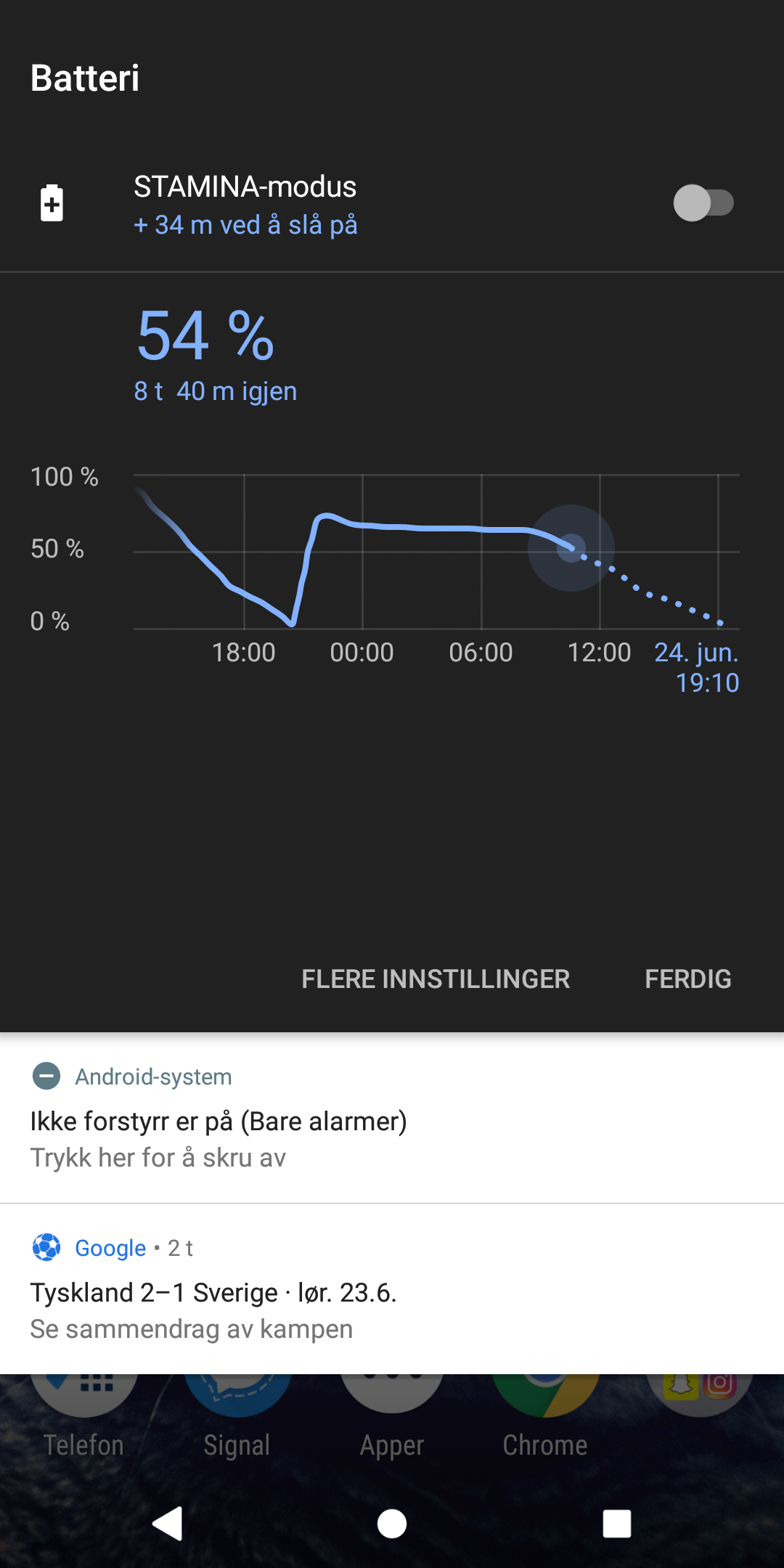Enable the STAMINA-modus switch
This screenshot has width=784, height=1568.
point(703,203)
